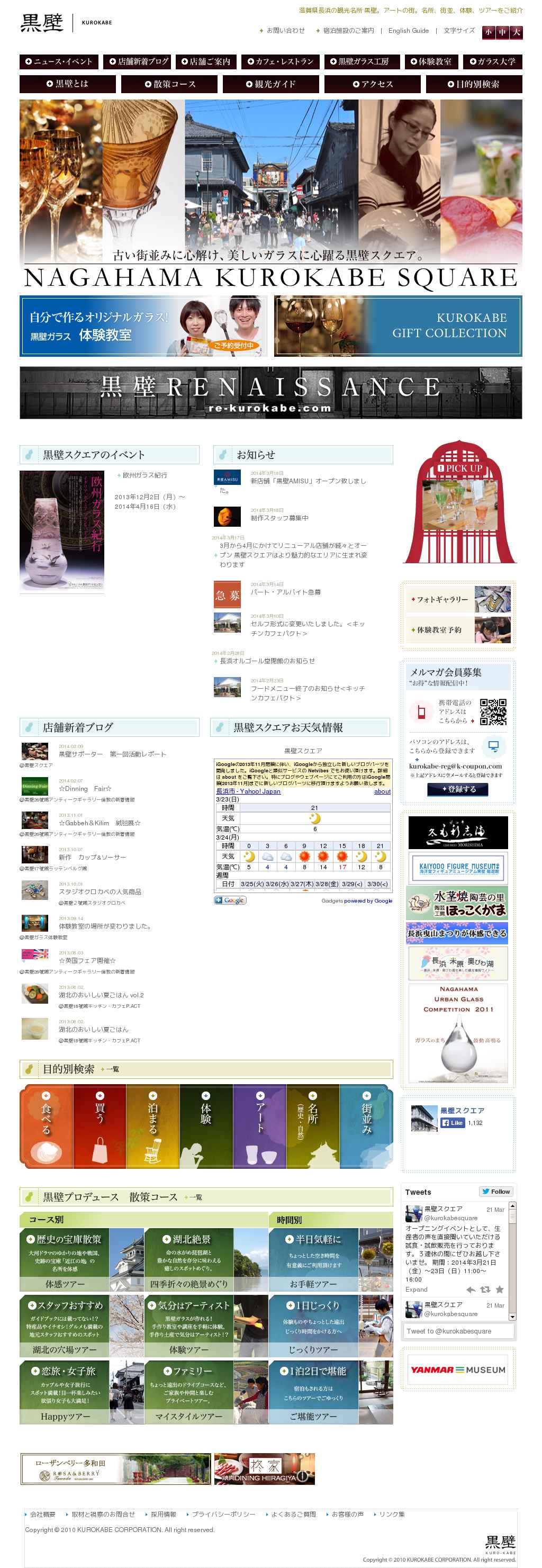The width and height of the screenshot is (542, 1568).
Task: Tap the 登録する mail magazine button
Action: [457, 789]
